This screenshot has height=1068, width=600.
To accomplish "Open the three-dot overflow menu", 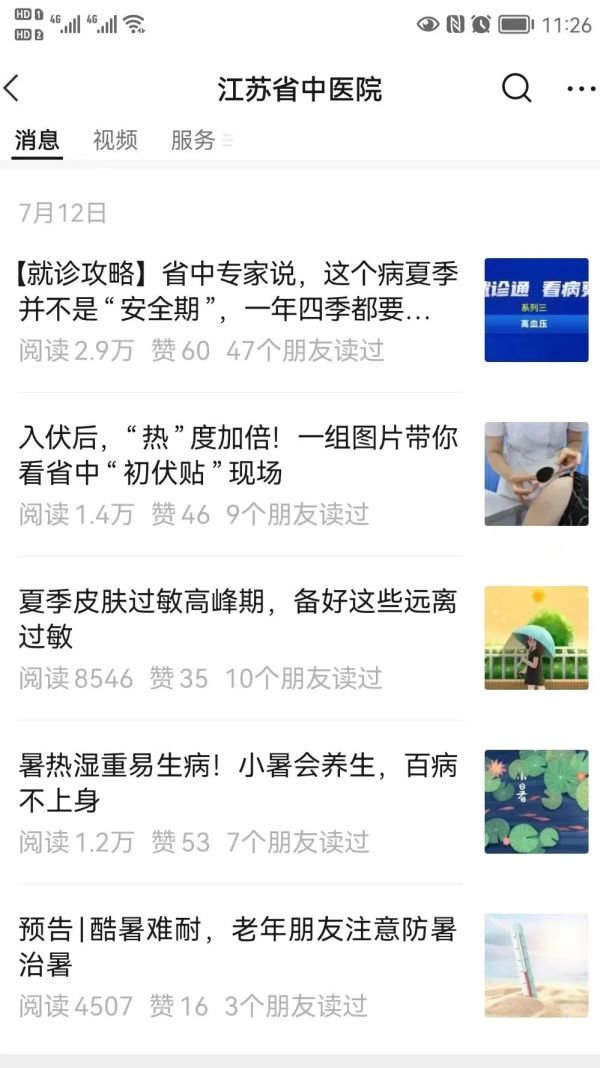I will click(x=580, y=89).
